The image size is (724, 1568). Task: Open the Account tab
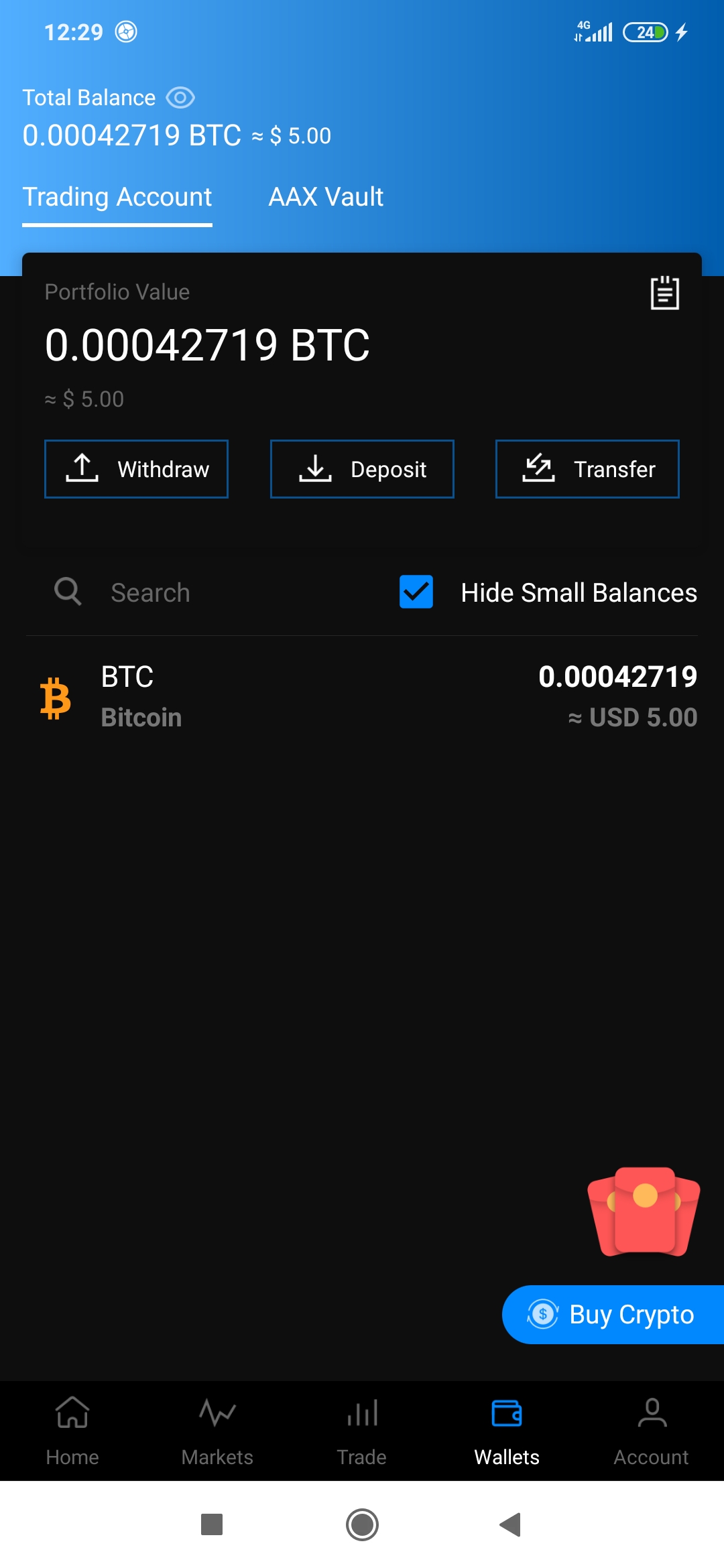click(x=652, y=1430)
